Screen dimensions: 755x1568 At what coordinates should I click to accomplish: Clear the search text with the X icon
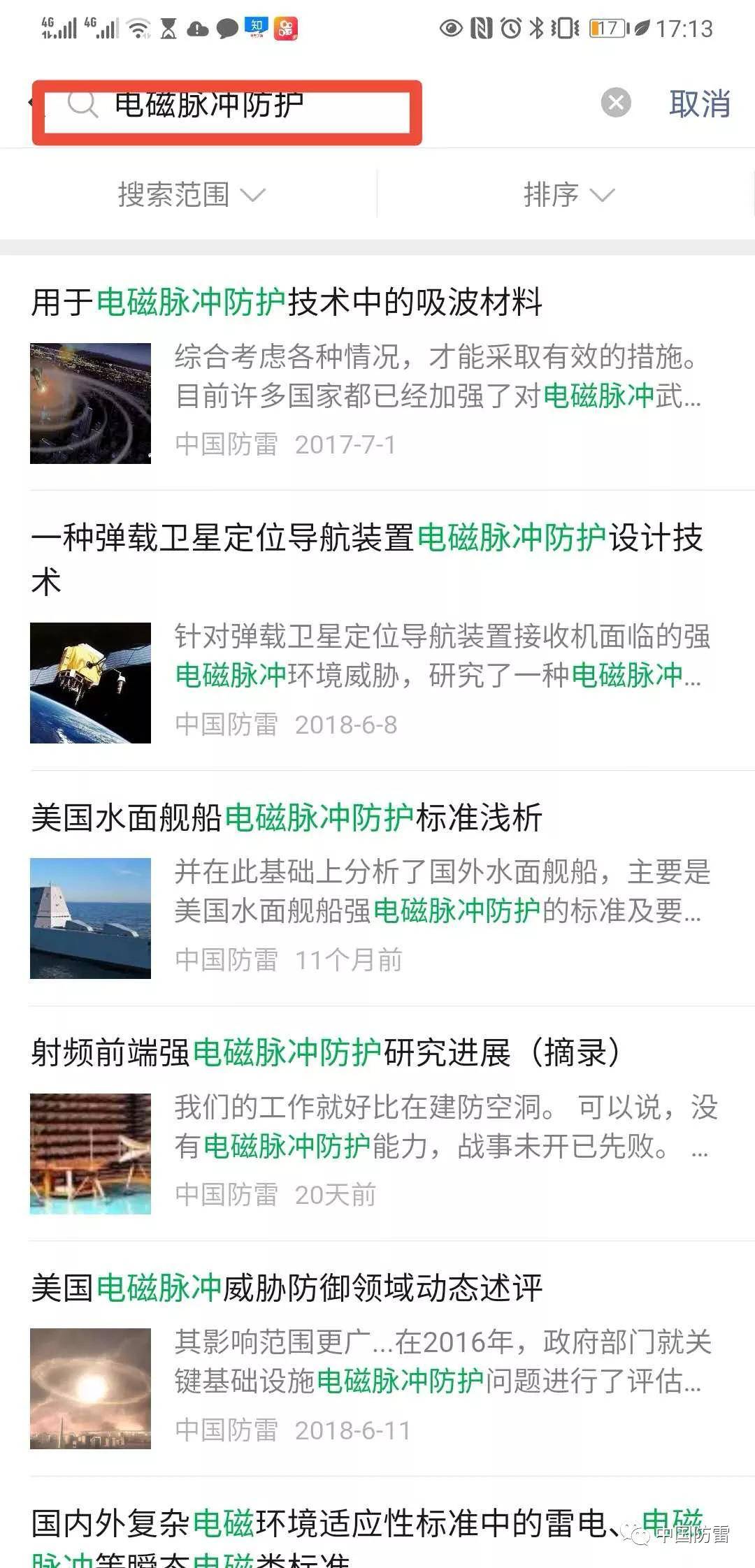click(x=616, y=103)
